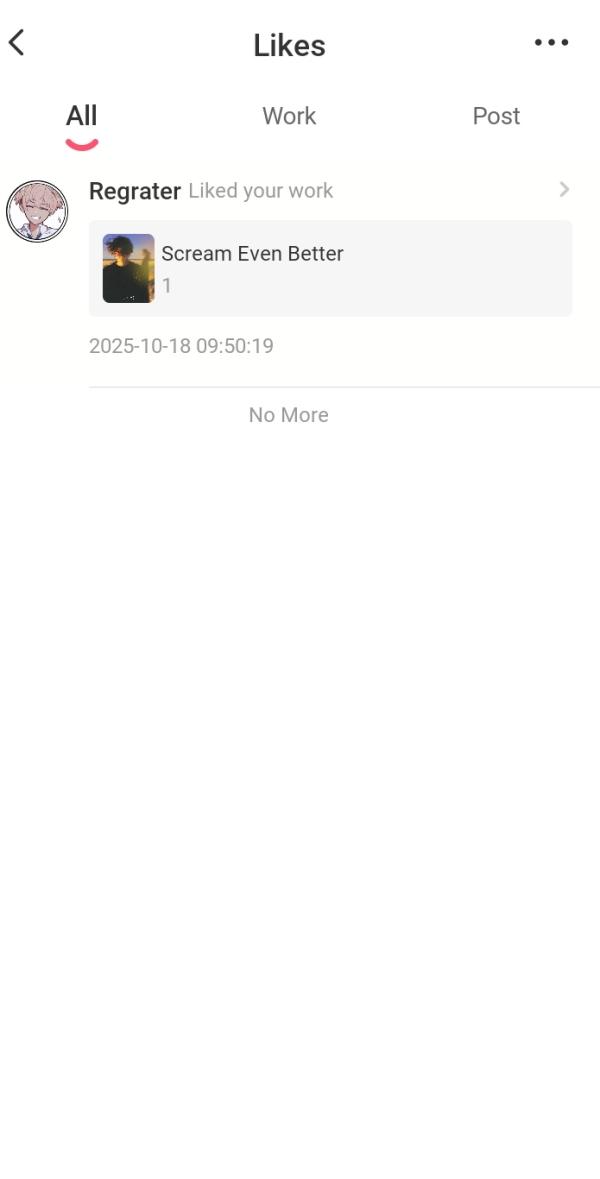Switch to the Post tab
Viewport: 600px width, 1179px height.
[x=496, y=116]
